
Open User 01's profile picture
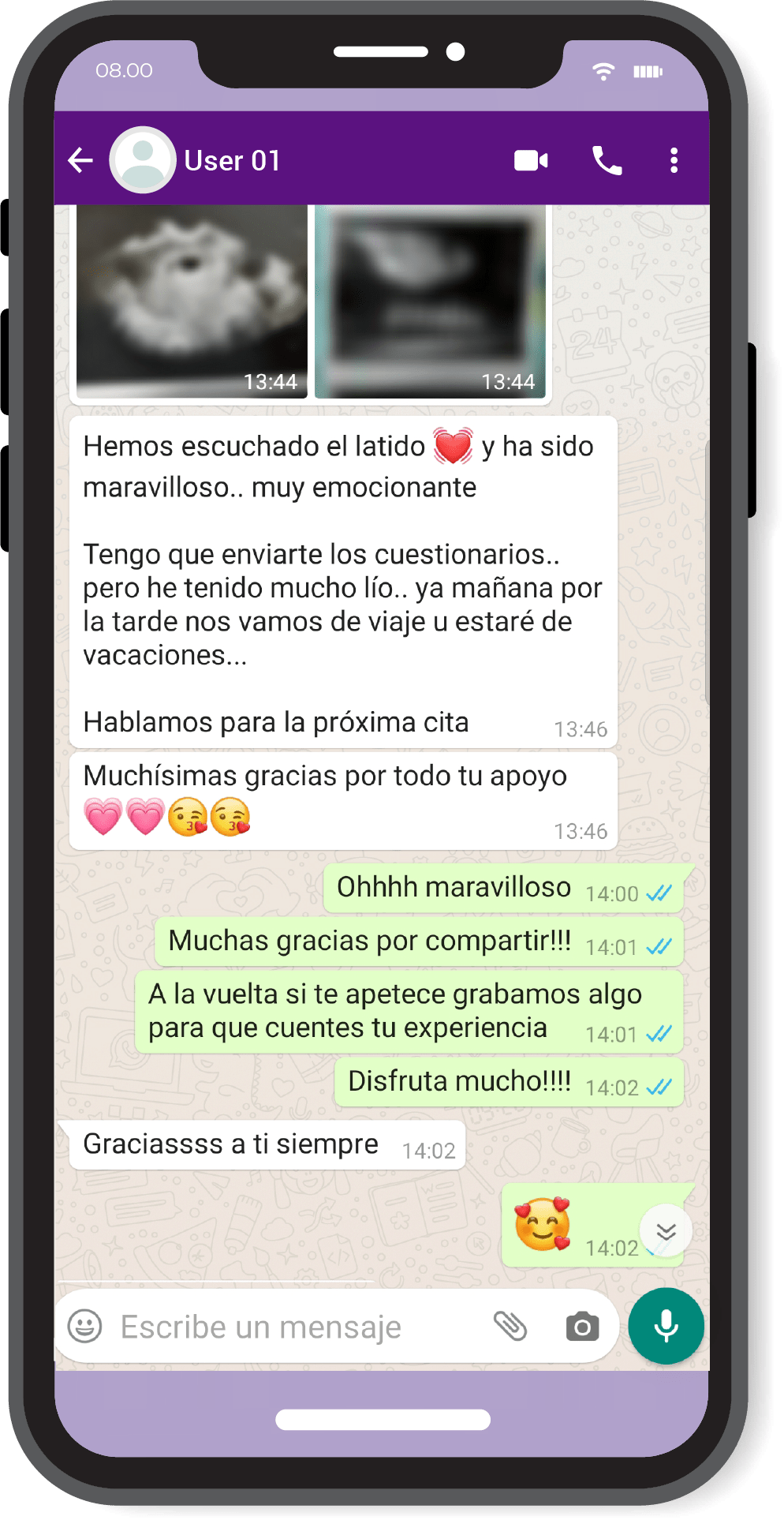pos(142,159)
